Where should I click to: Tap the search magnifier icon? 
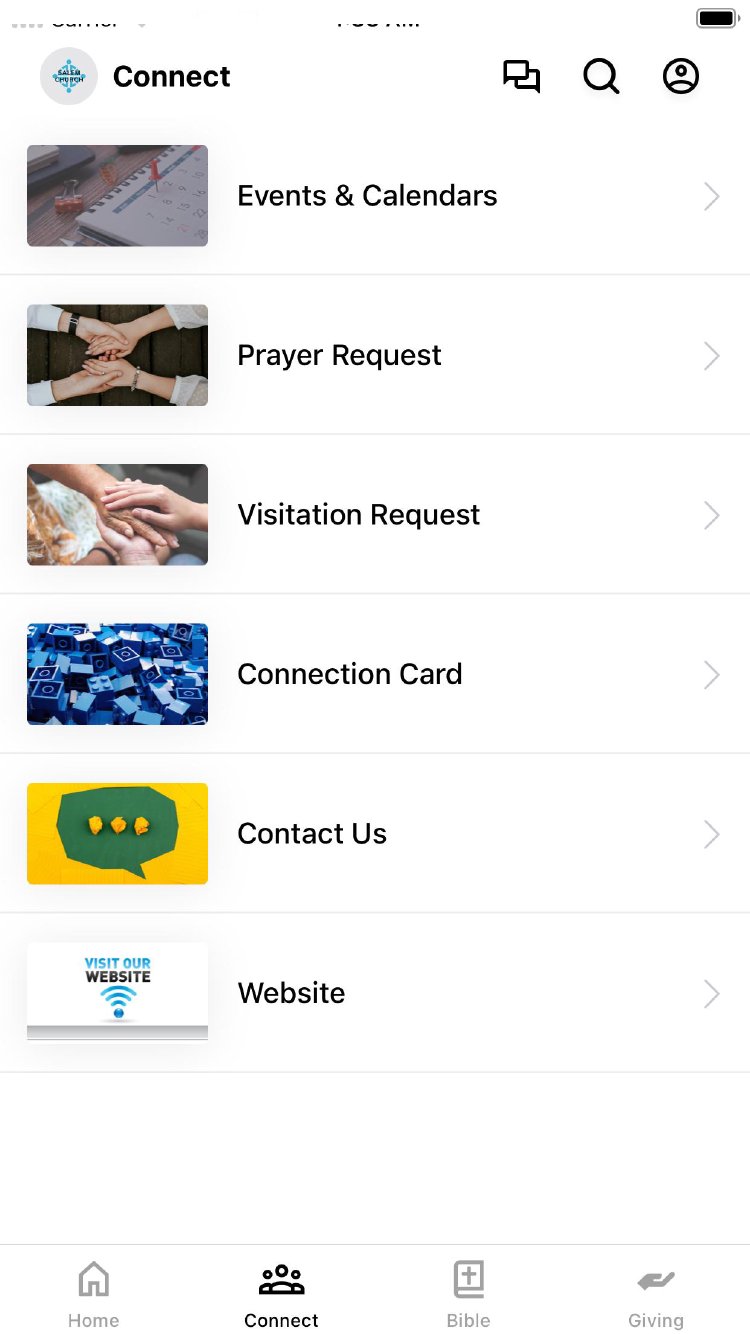[x=601, y=77]
